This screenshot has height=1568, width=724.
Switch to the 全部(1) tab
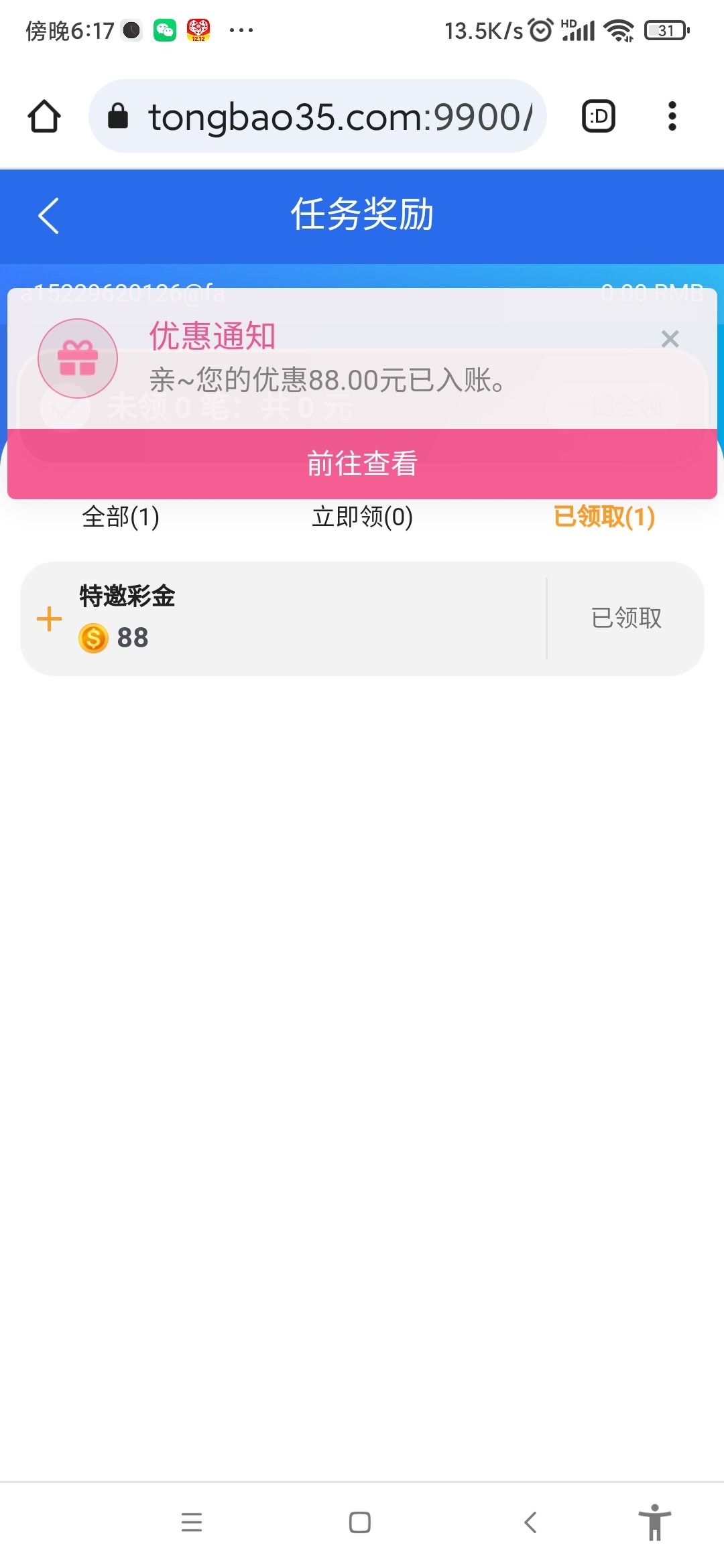tap(121, 517)
